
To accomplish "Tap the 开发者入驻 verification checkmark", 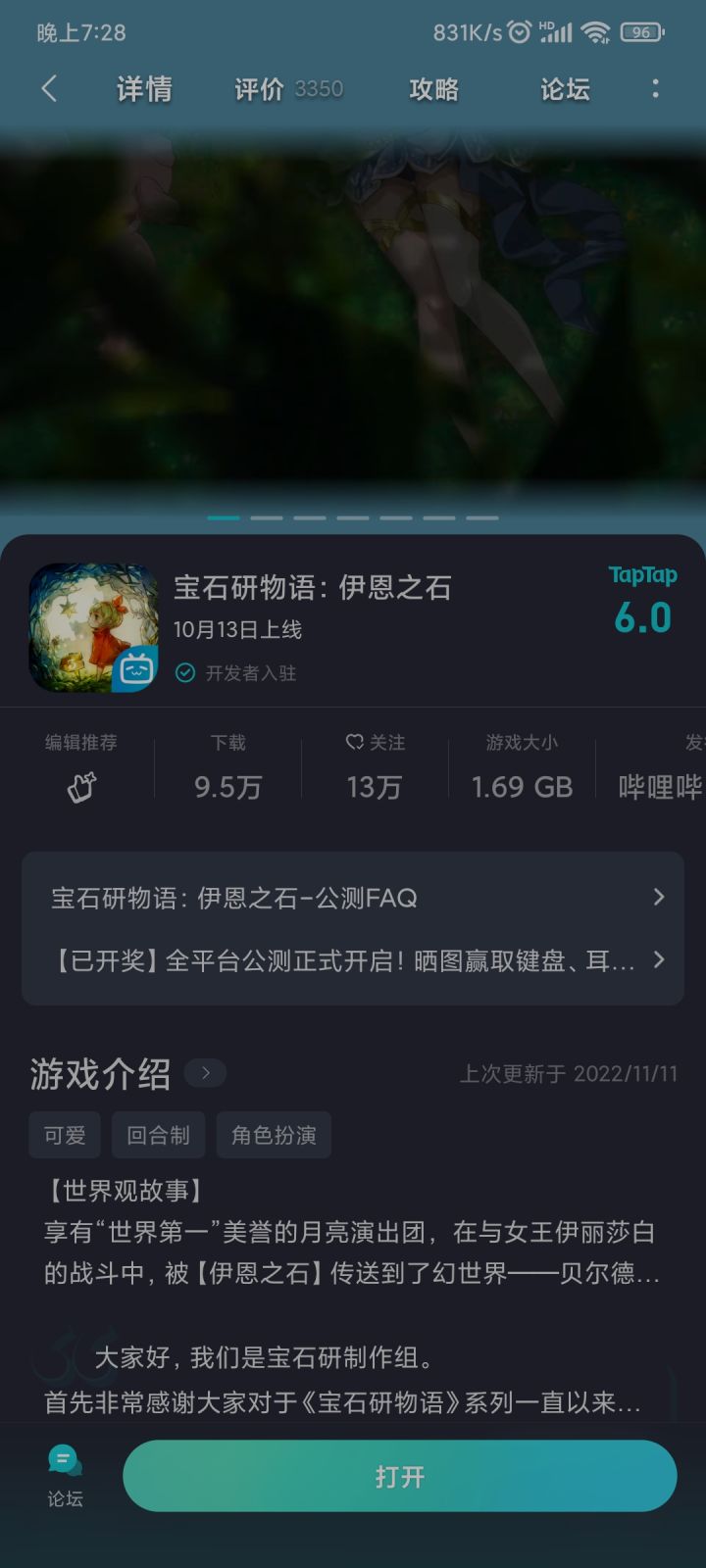I will click(x=186, y=673).
